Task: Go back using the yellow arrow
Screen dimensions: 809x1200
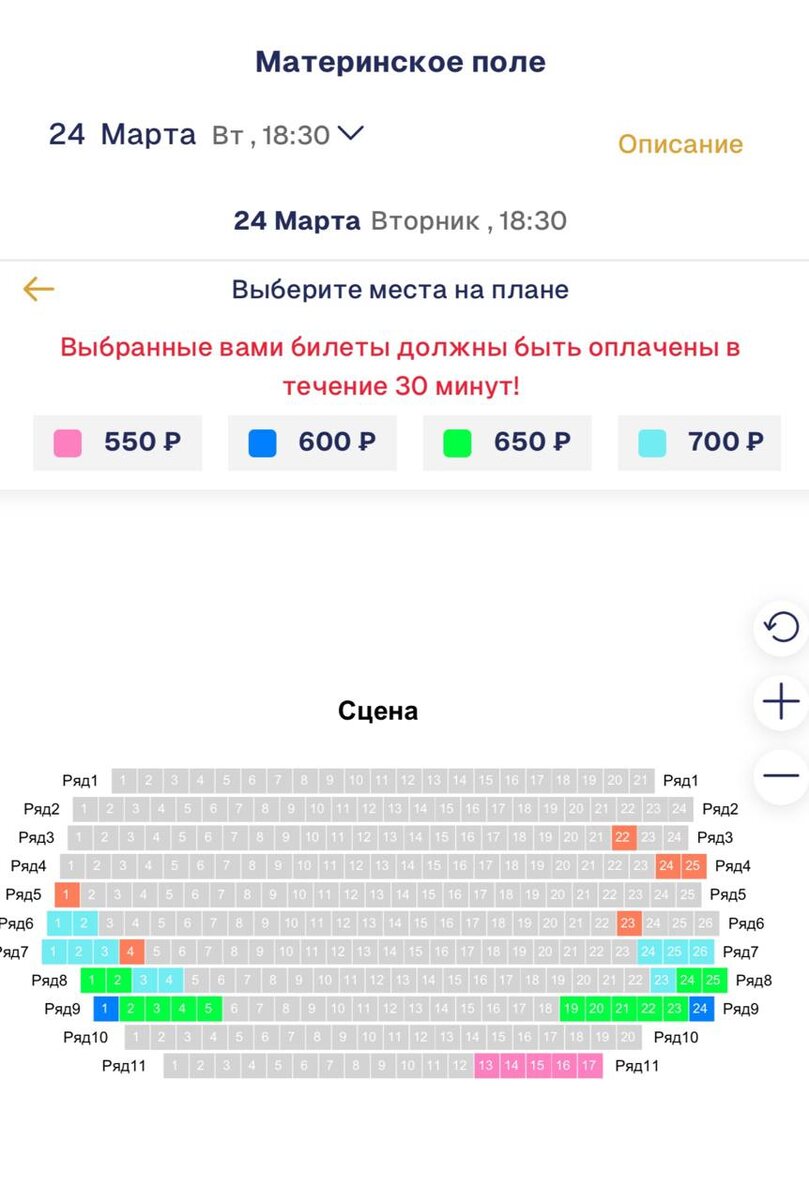Action: (x=38, y=290)
